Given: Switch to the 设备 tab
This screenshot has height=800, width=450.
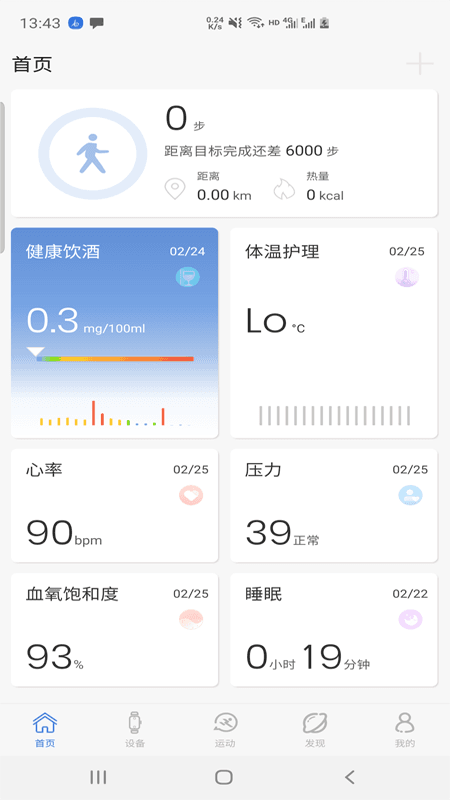Looking at the screenshot, I should pos(135,730).
